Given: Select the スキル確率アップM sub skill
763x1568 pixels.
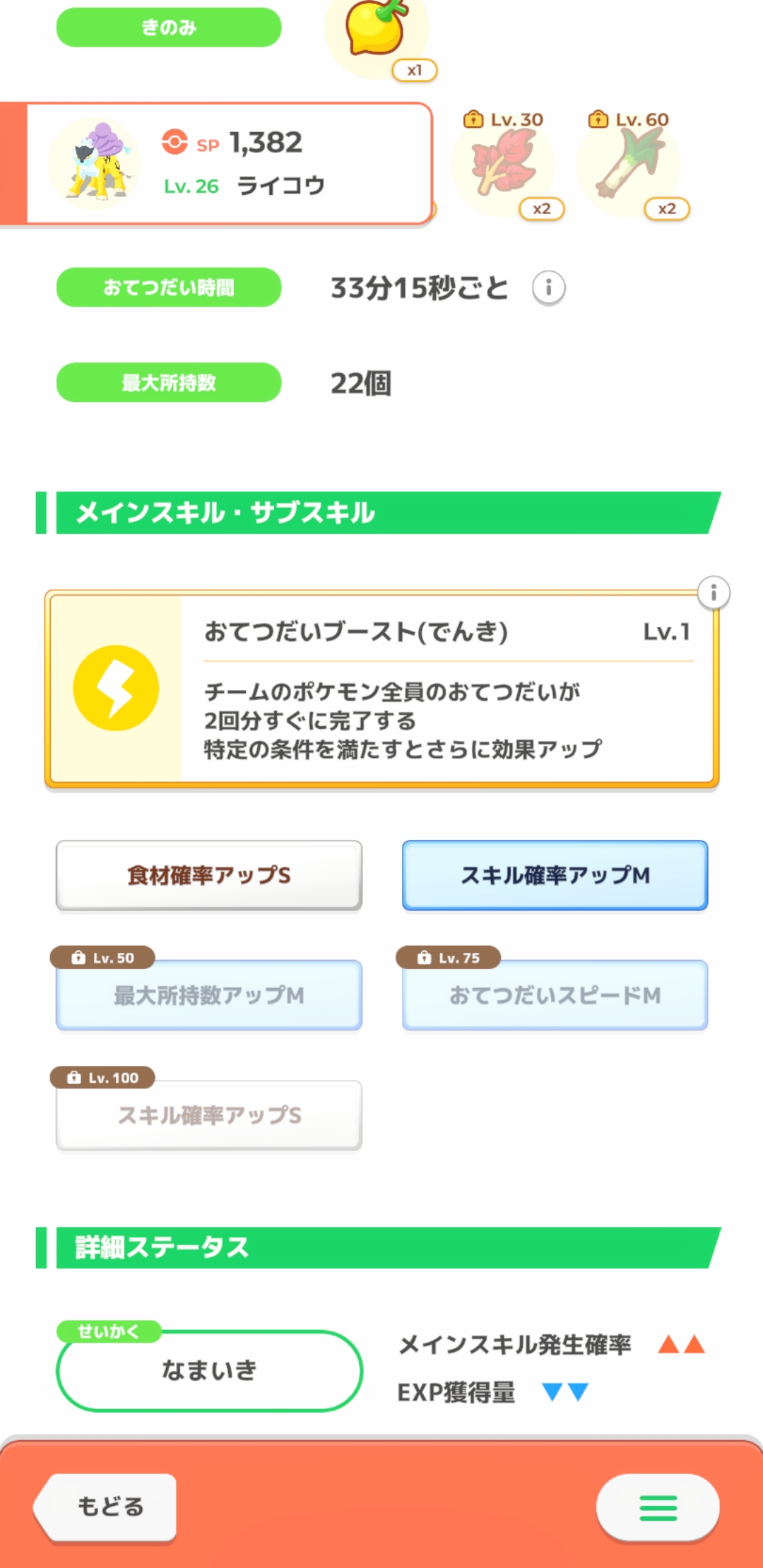Looking at the screenshot, I should pyautogui.click(x=555, y=876).
